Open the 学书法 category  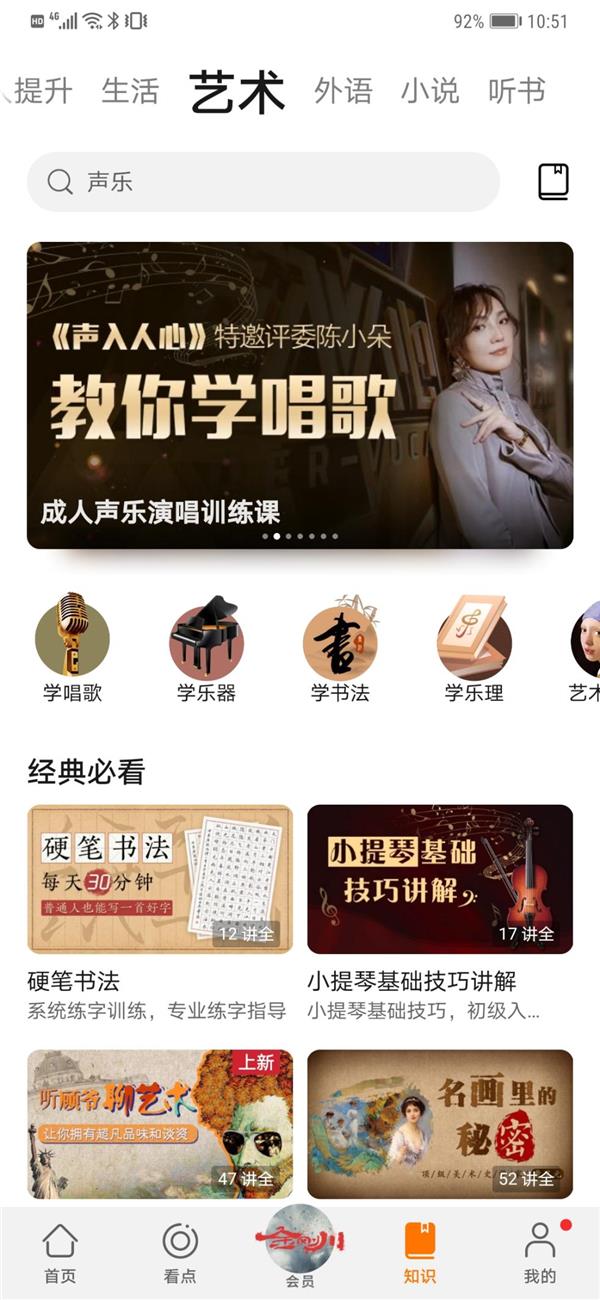(x=340, y=647)
